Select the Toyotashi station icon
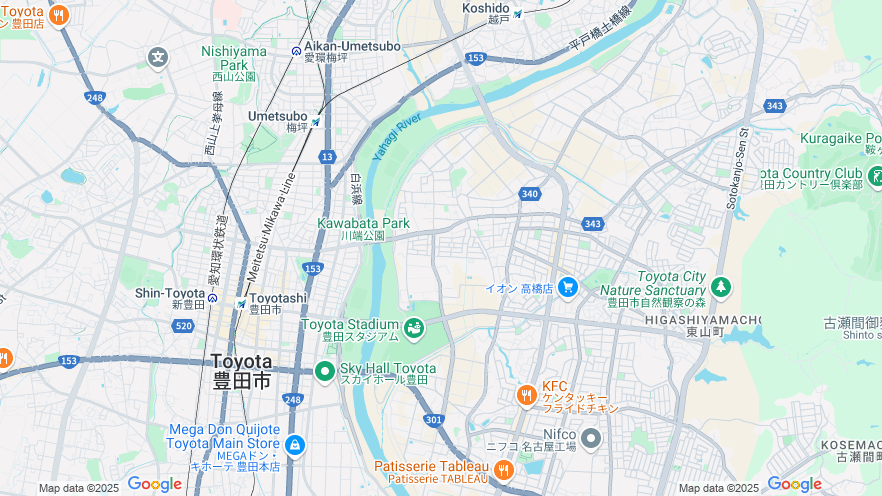Screen dimensions: 882x496 pos(241,303)
